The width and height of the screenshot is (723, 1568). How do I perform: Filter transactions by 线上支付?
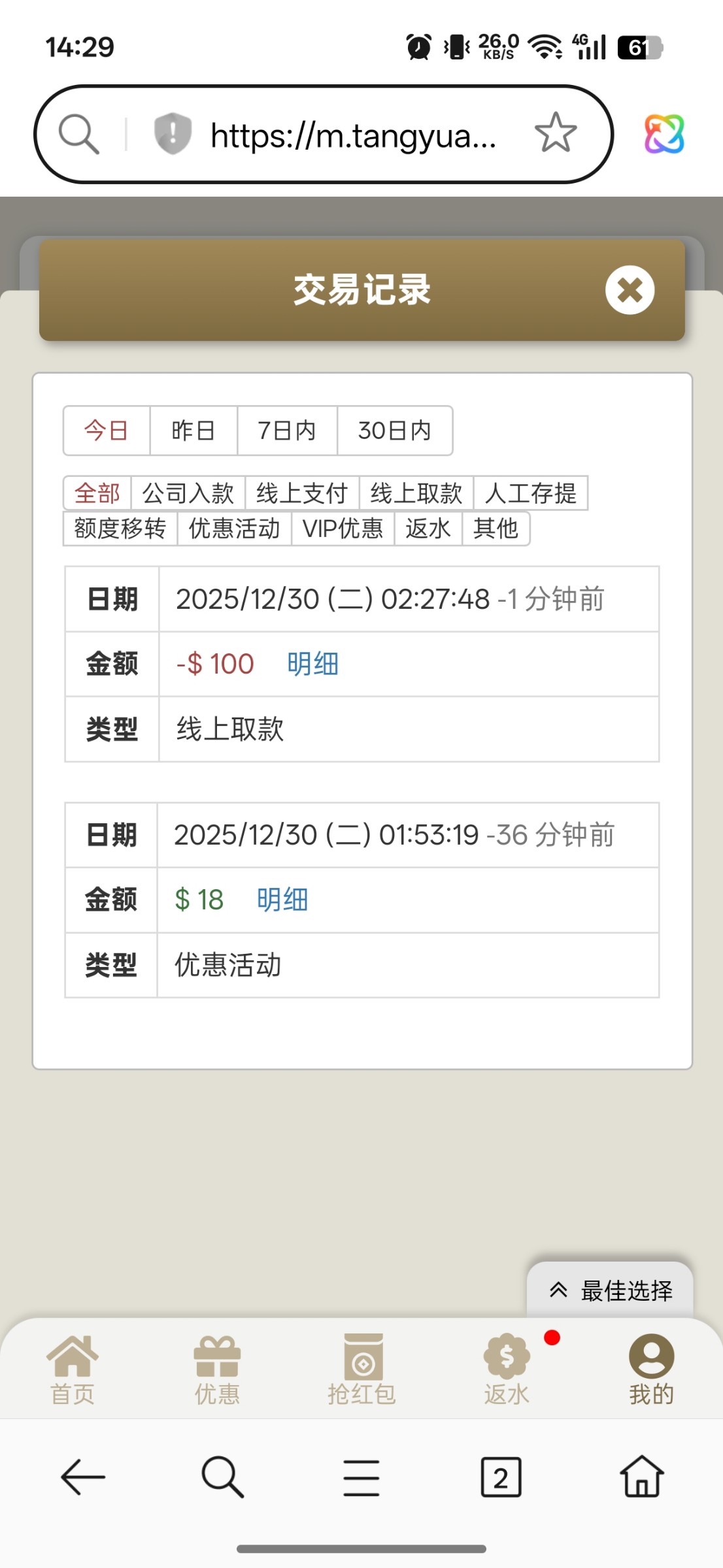302,493
